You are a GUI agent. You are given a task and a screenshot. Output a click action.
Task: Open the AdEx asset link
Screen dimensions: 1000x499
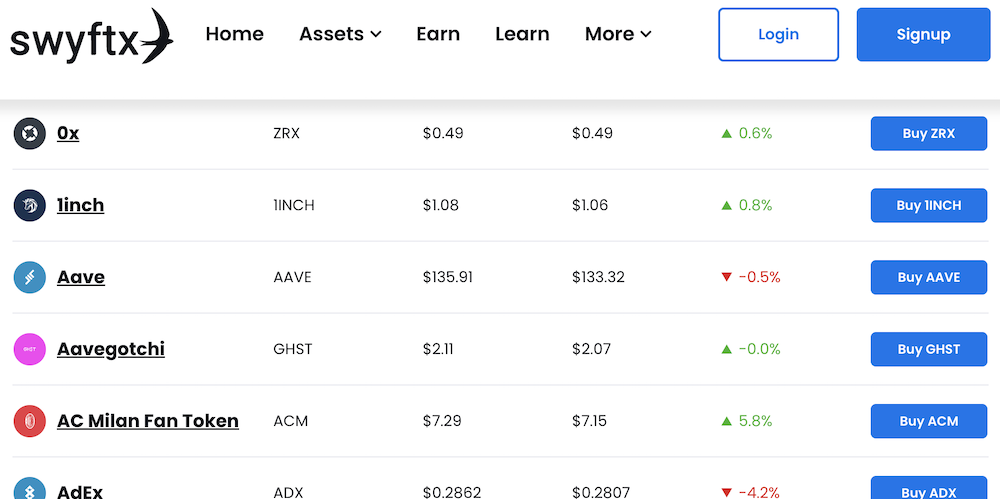point(80,491)
